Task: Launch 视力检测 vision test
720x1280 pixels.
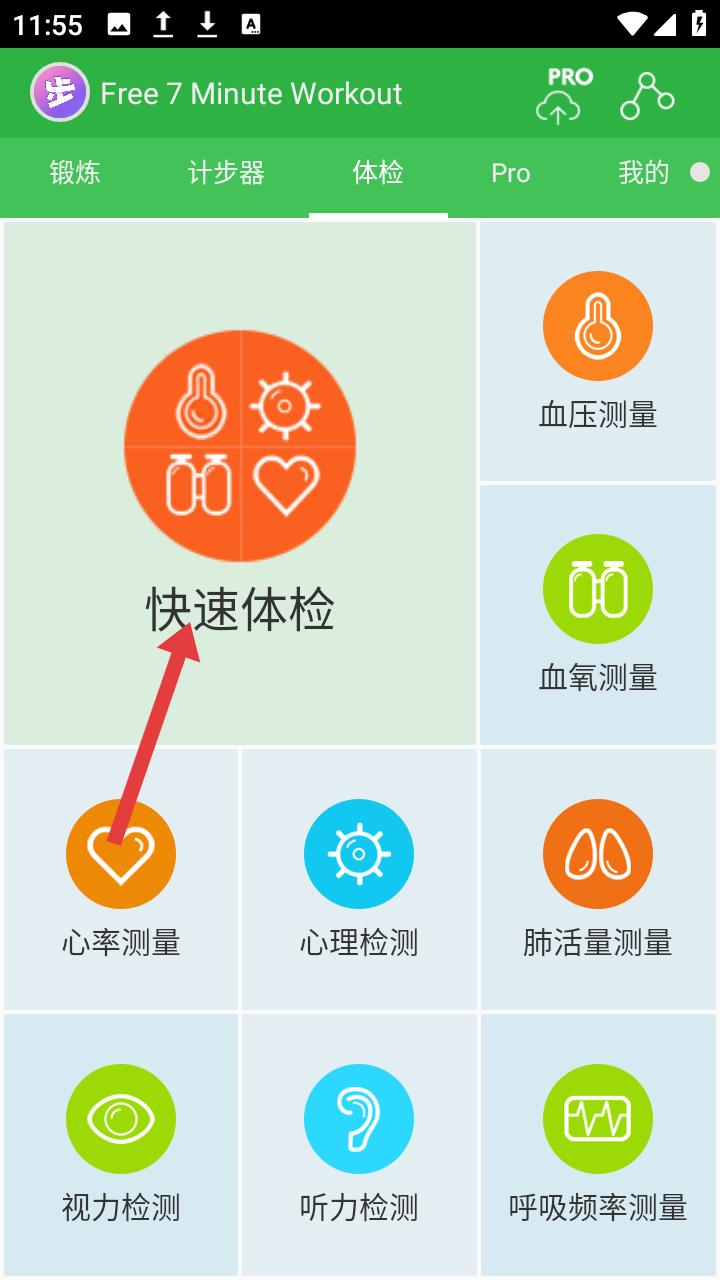Action: click(x=121, y=1144)
